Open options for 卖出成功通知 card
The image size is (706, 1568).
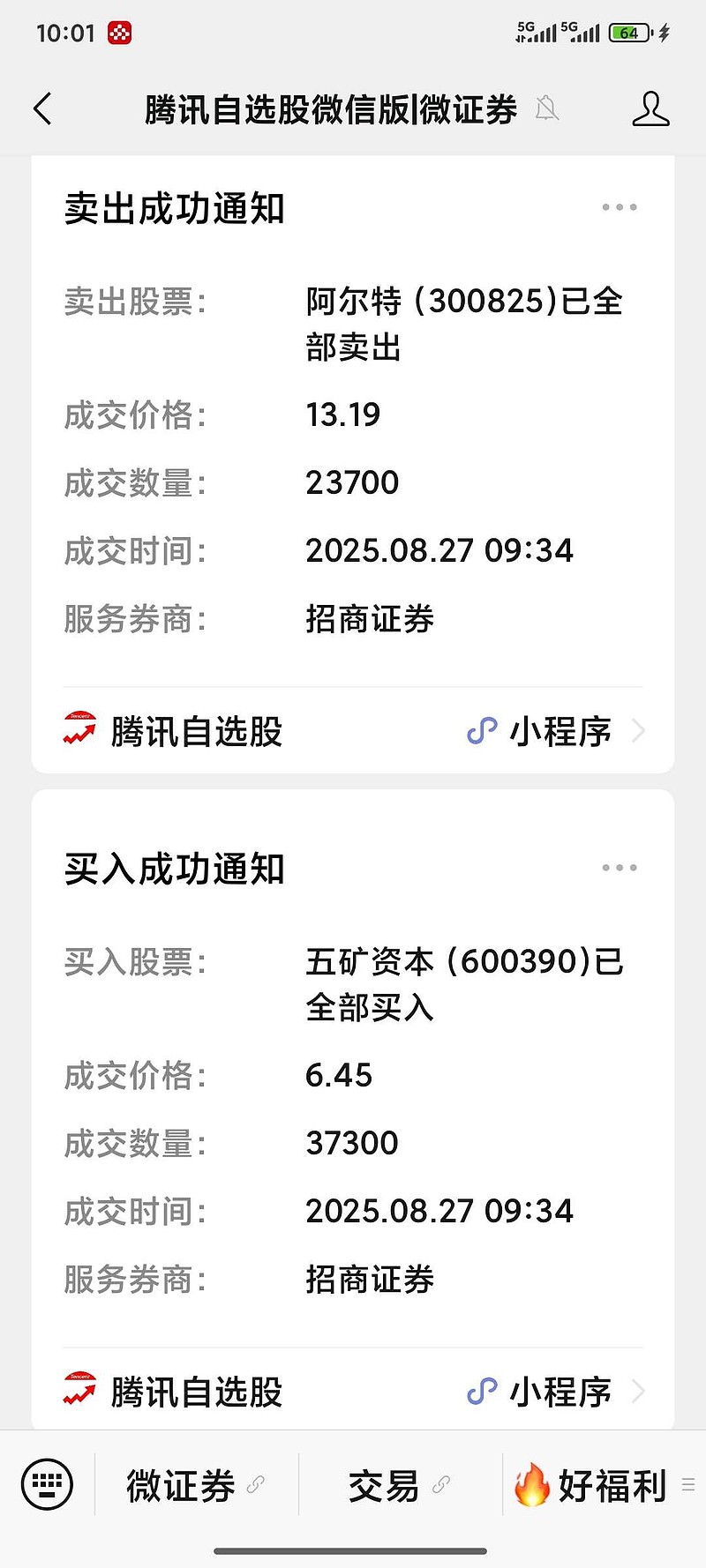[619, 208]
